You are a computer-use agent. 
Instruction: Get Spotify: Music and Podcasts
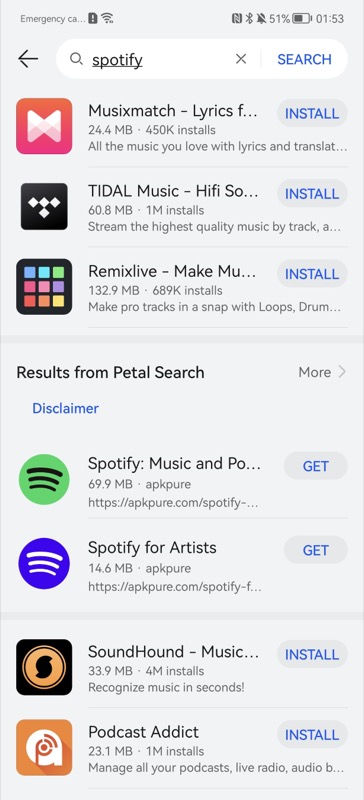click(x=316, y=466)
